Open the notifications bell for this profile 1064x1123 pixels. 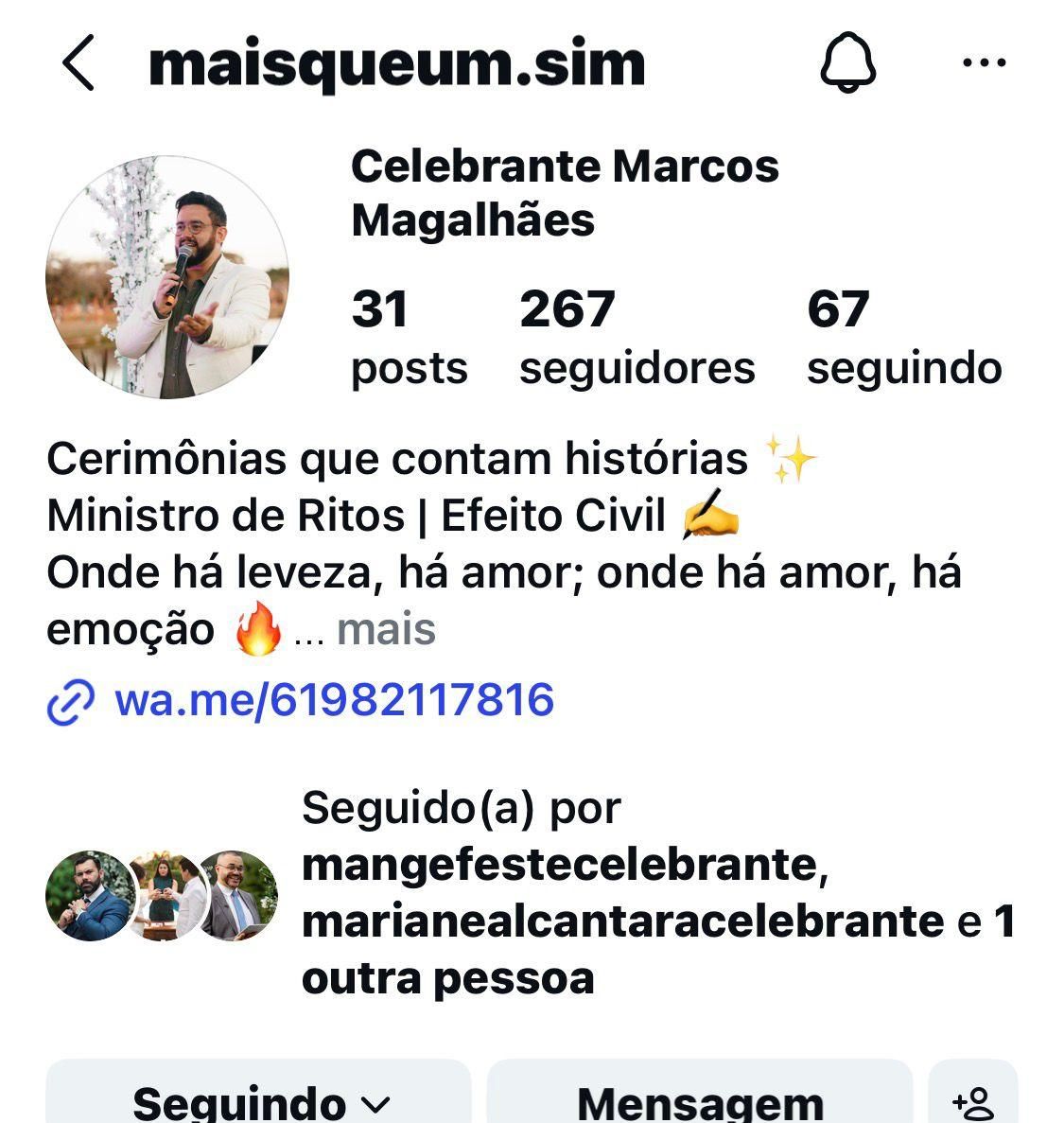(847, 63)
